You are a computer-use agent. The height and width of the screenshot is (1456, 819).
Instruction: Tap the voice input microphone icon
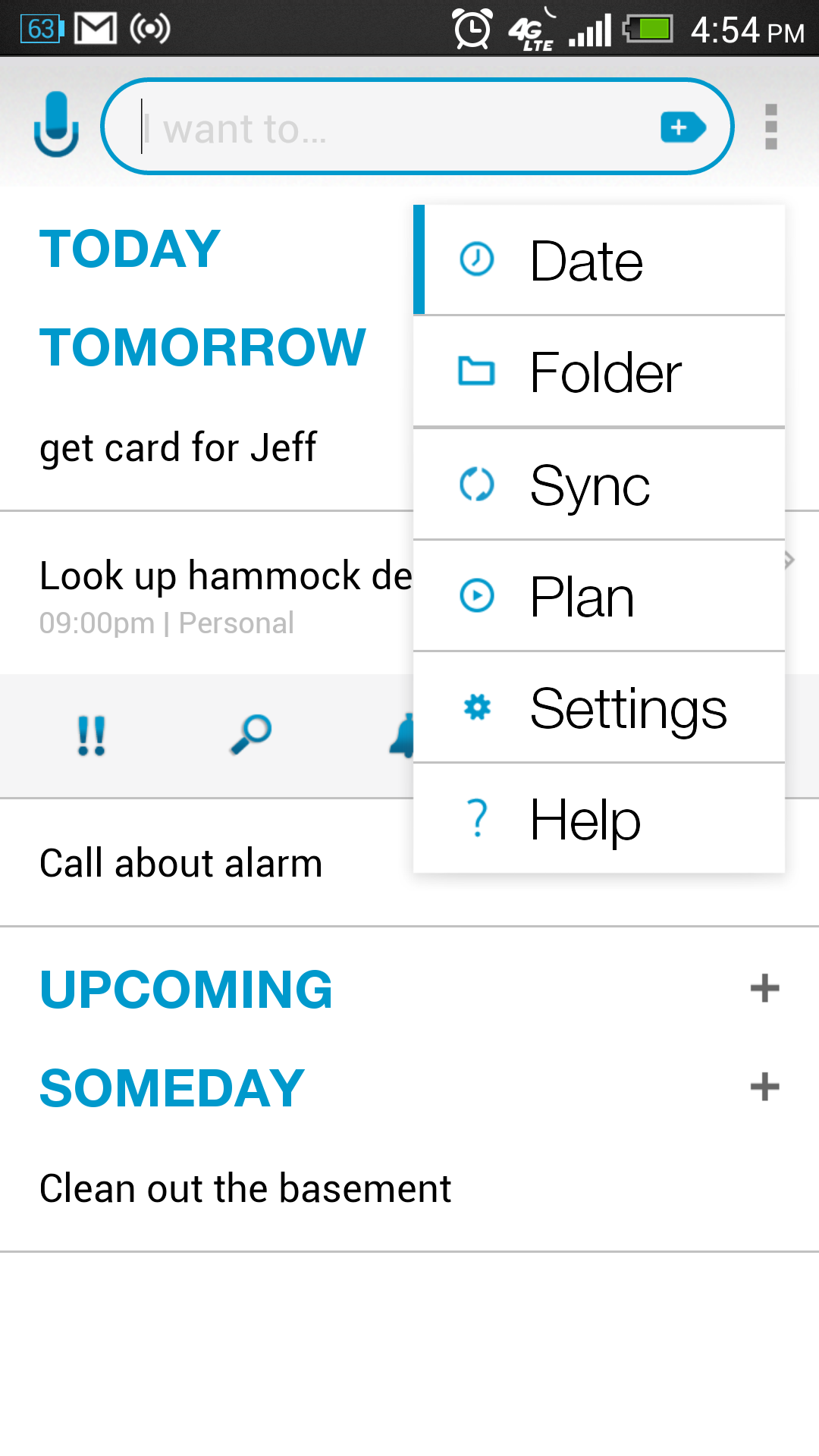57,125
